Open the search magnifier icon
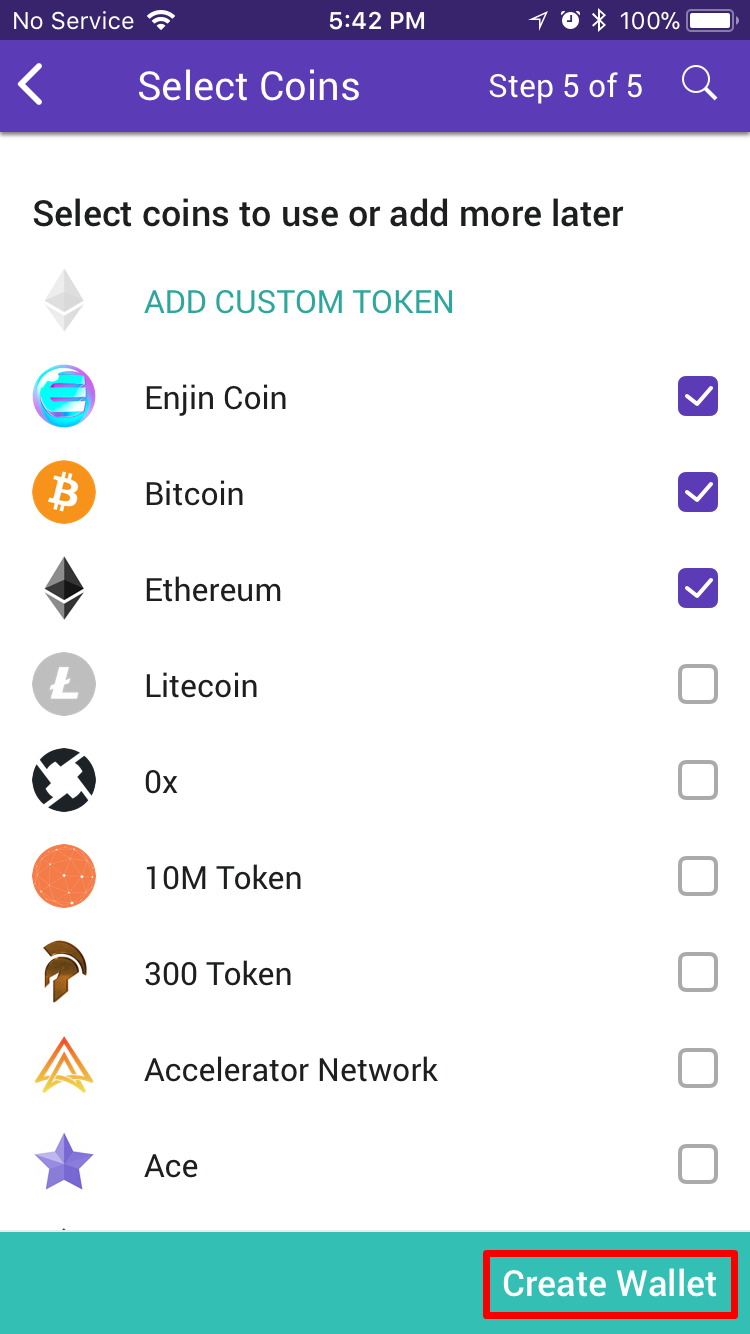 coord(699,84)
